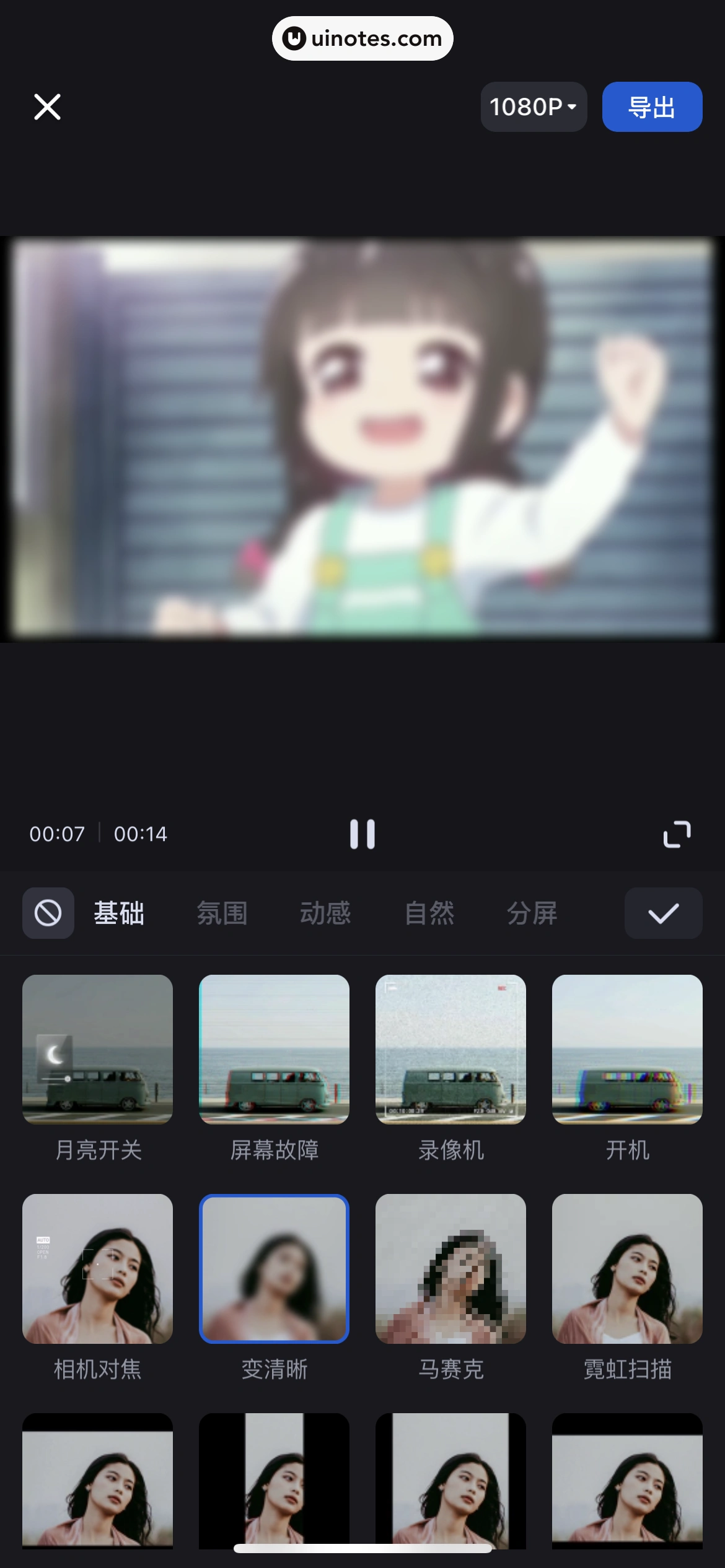Export the video with 导出 button
The height and width of the screenshot is (1568, 725).
[651, 107]
